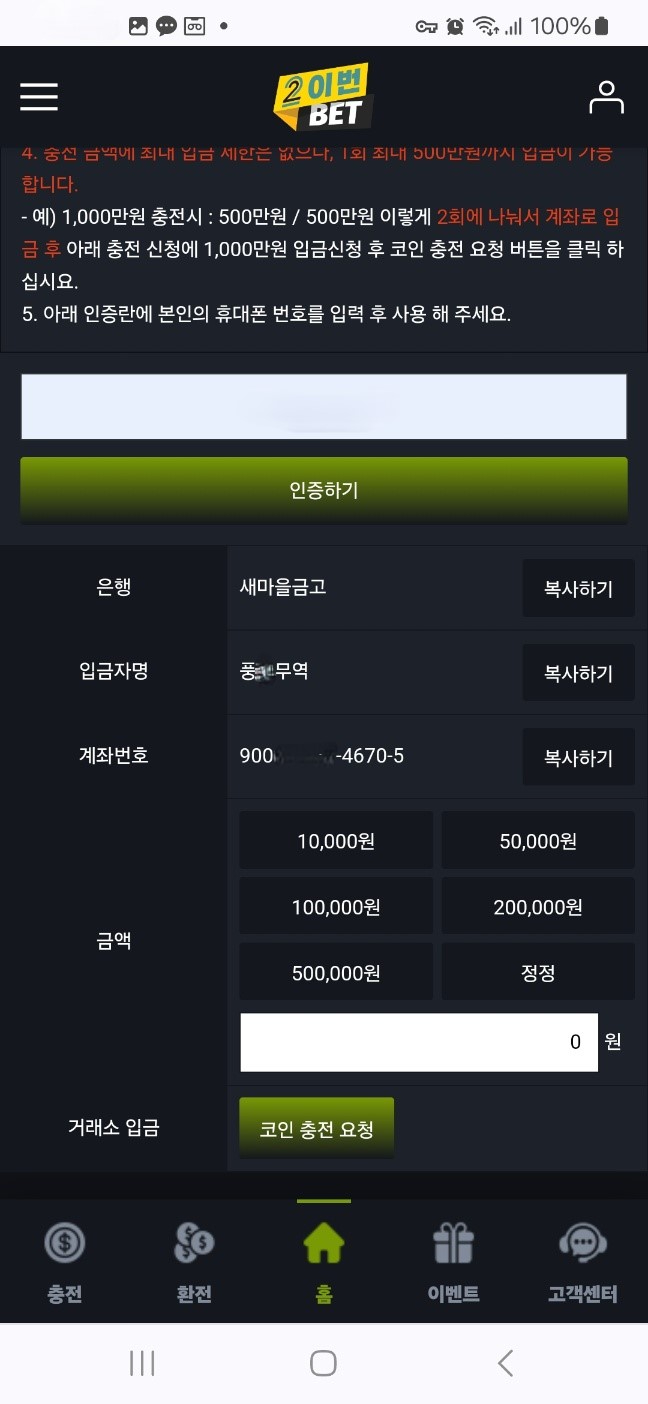Open the user profile icon
The height and width of the screenshot is (1404, 648).
pos(606,98)
